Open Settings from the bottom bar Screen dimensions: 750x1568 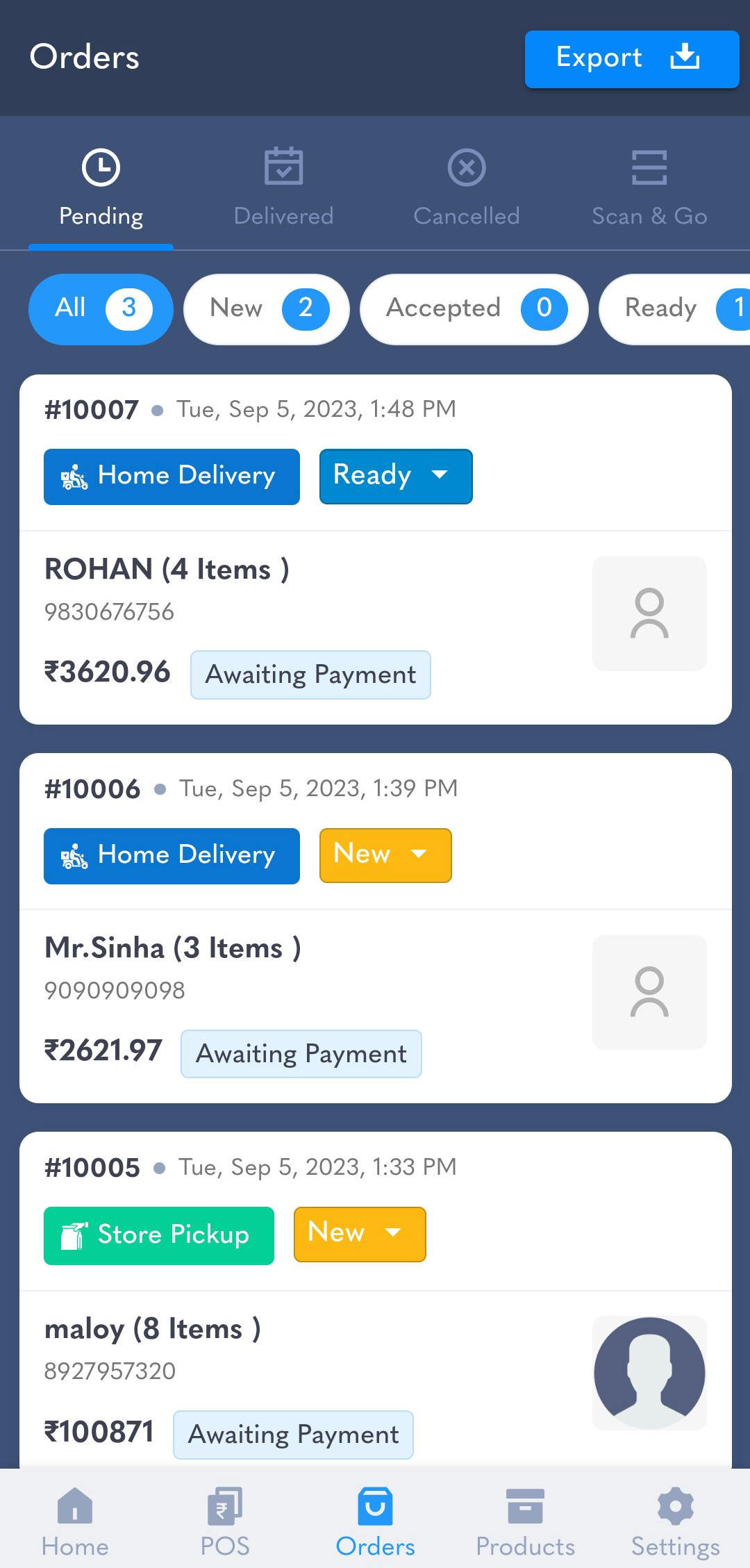pyautogui.click(x=675, y=1521)
